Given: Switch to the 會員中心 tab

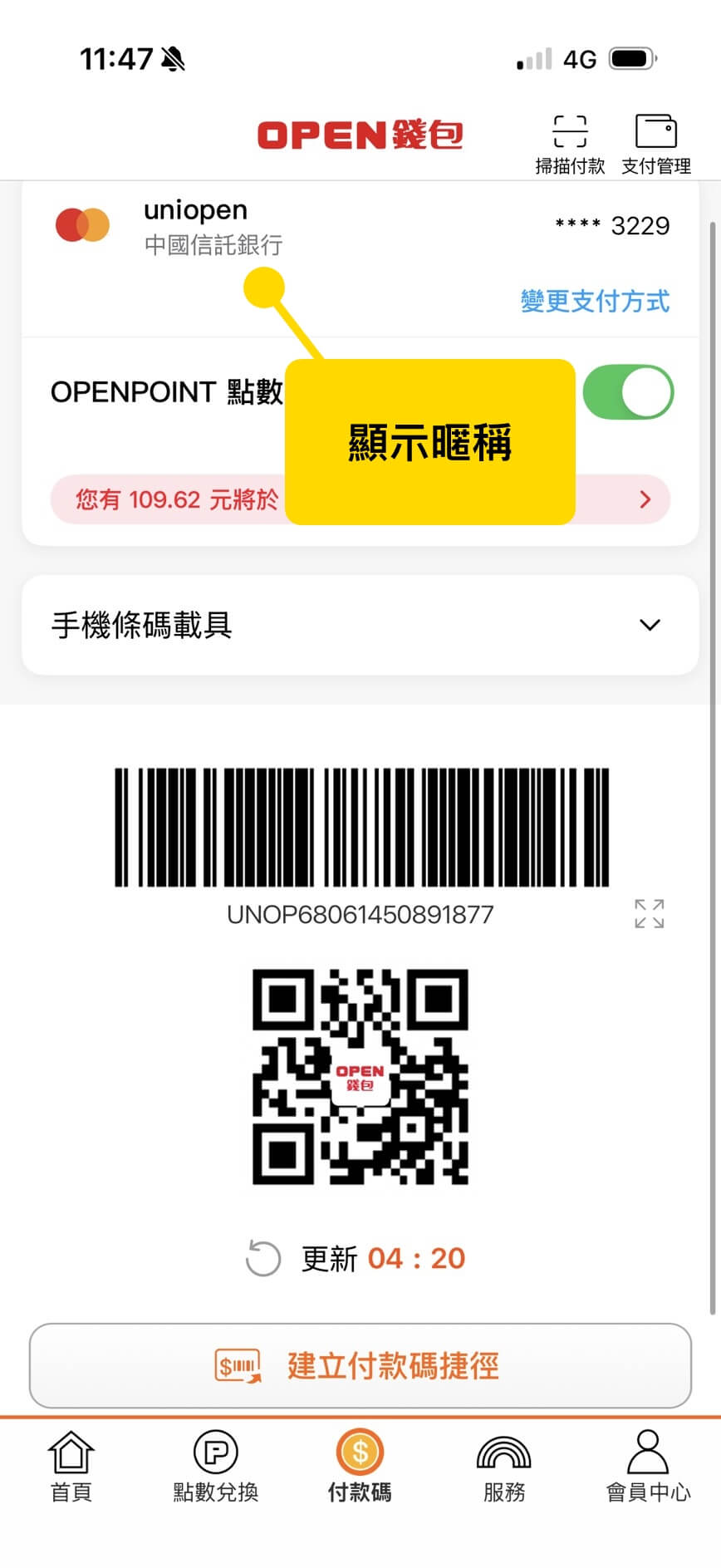Looking at the screenshot, I should point(648,1467).
